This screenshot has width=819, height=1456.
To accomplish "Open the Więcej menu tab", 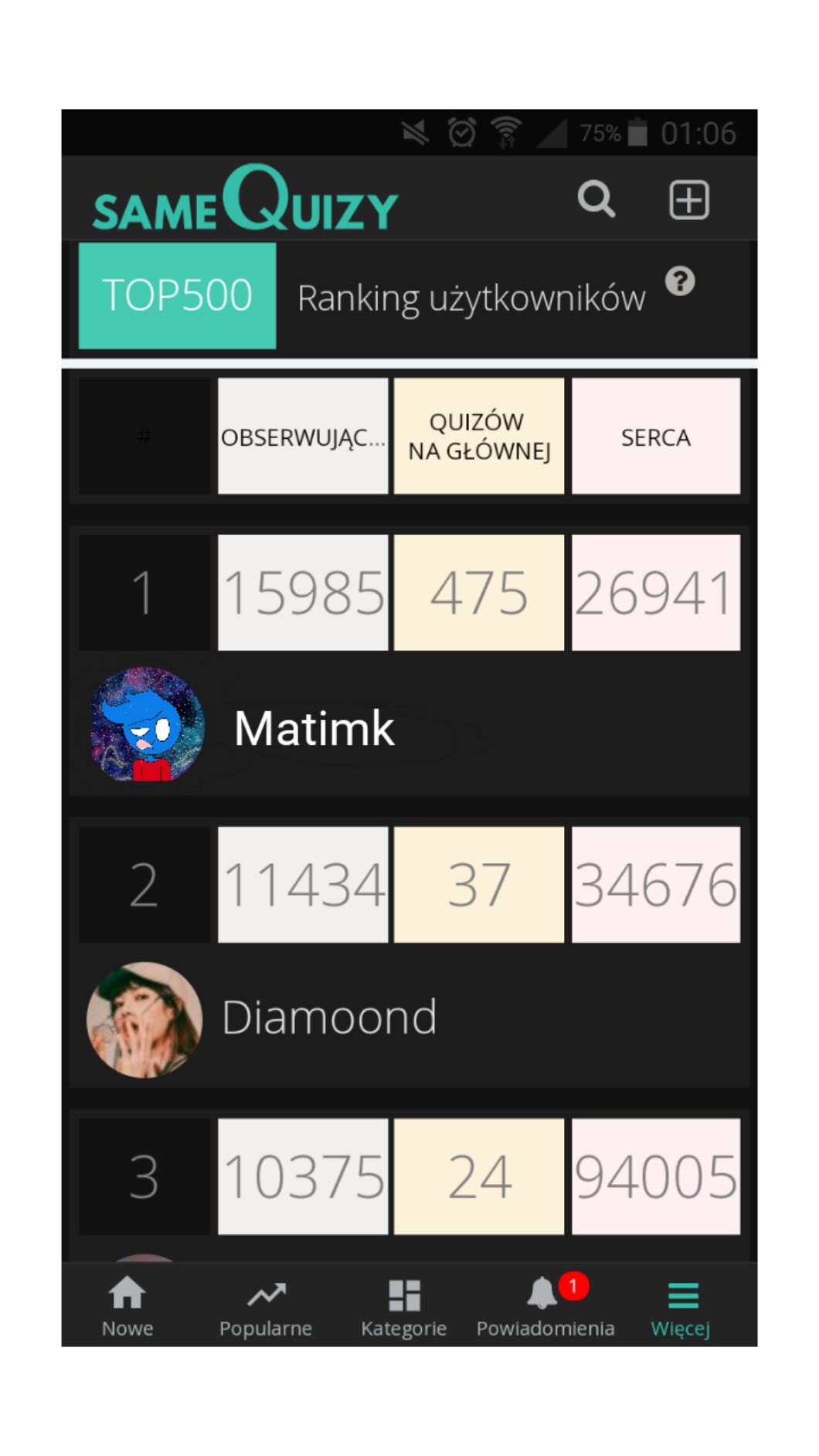I will [x=681, y=1306].
